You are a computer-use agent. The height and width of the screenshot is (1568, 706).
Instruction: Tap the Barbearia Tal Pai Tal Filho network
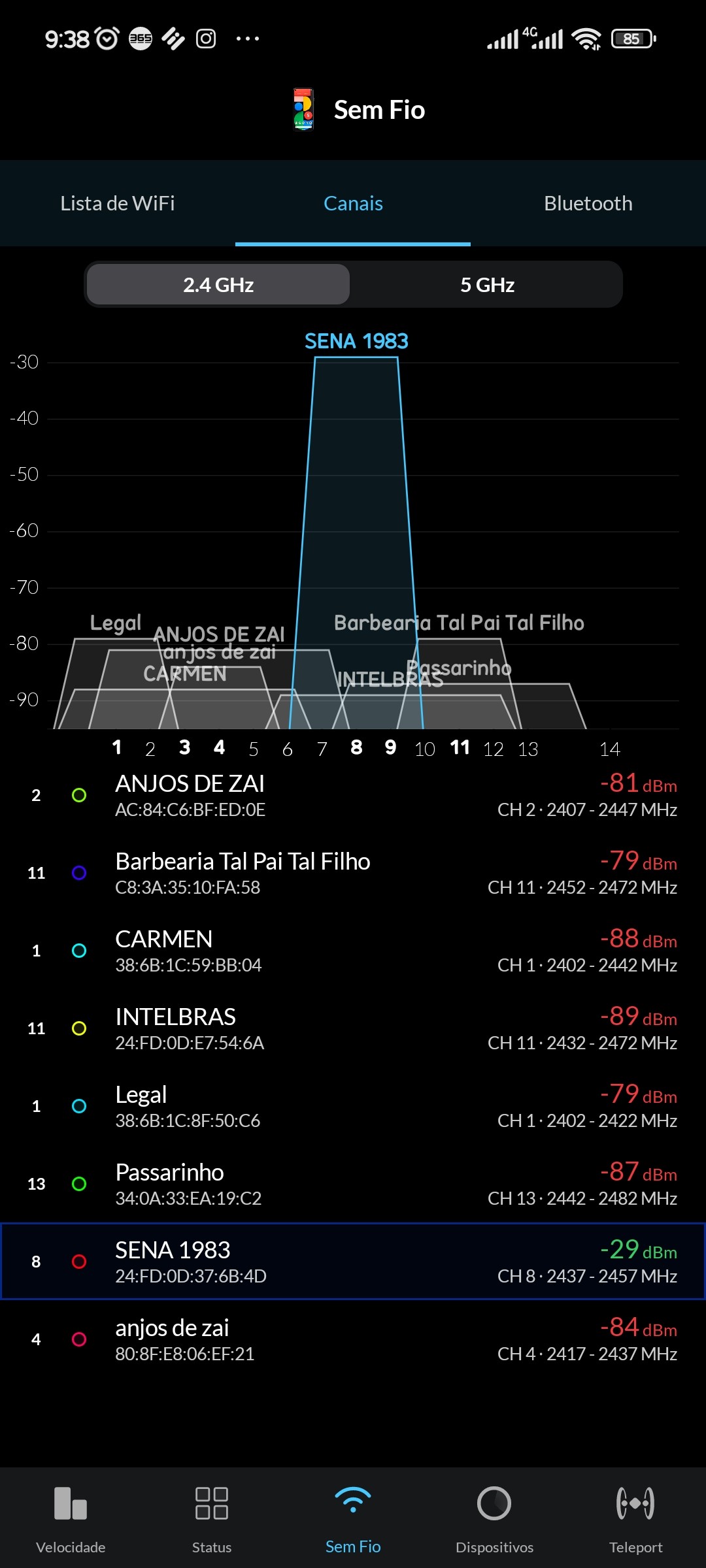click(353, 873)
